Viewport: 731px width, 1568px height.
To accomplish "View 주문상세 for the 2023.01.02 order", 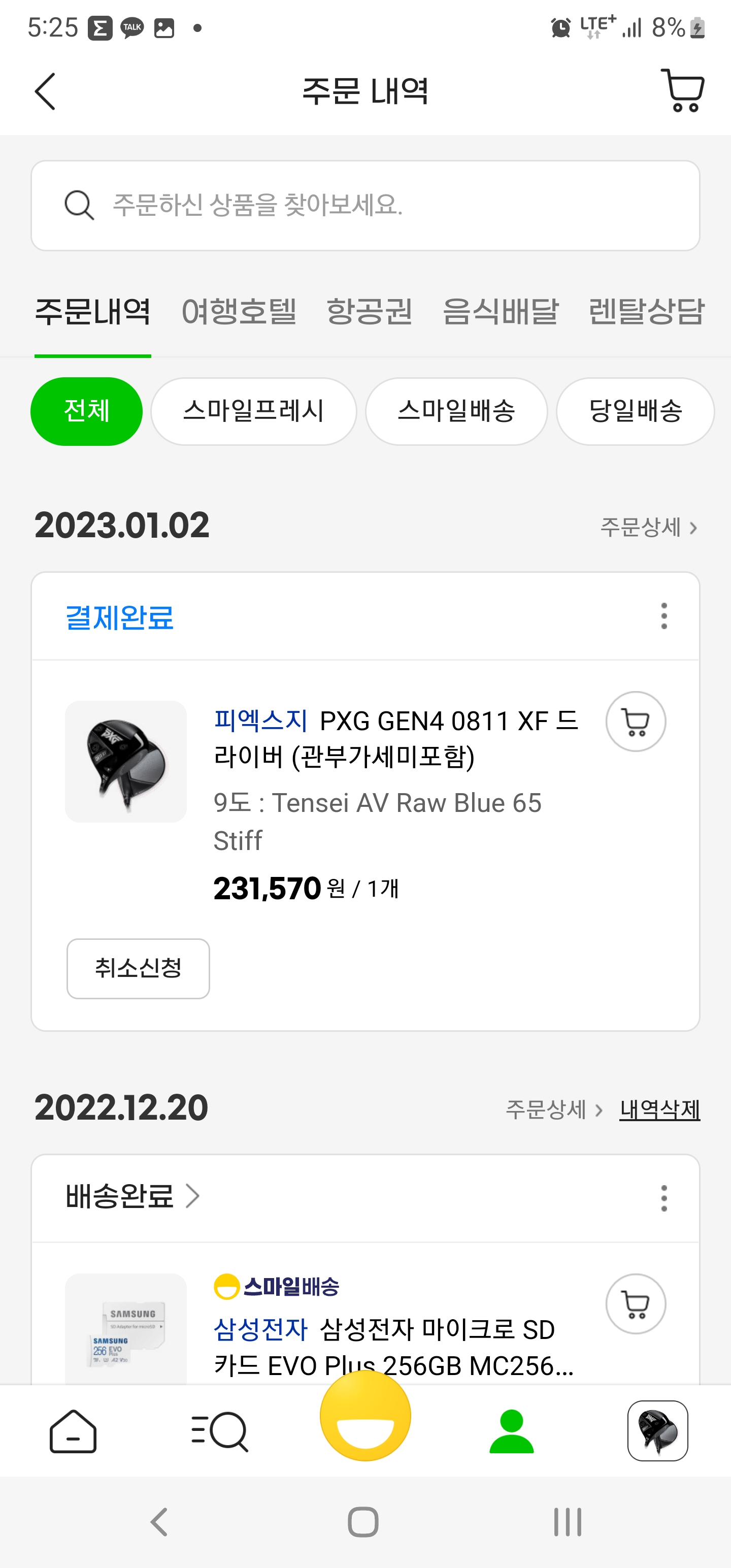I will pyautogui.click(x=648, y=527).
